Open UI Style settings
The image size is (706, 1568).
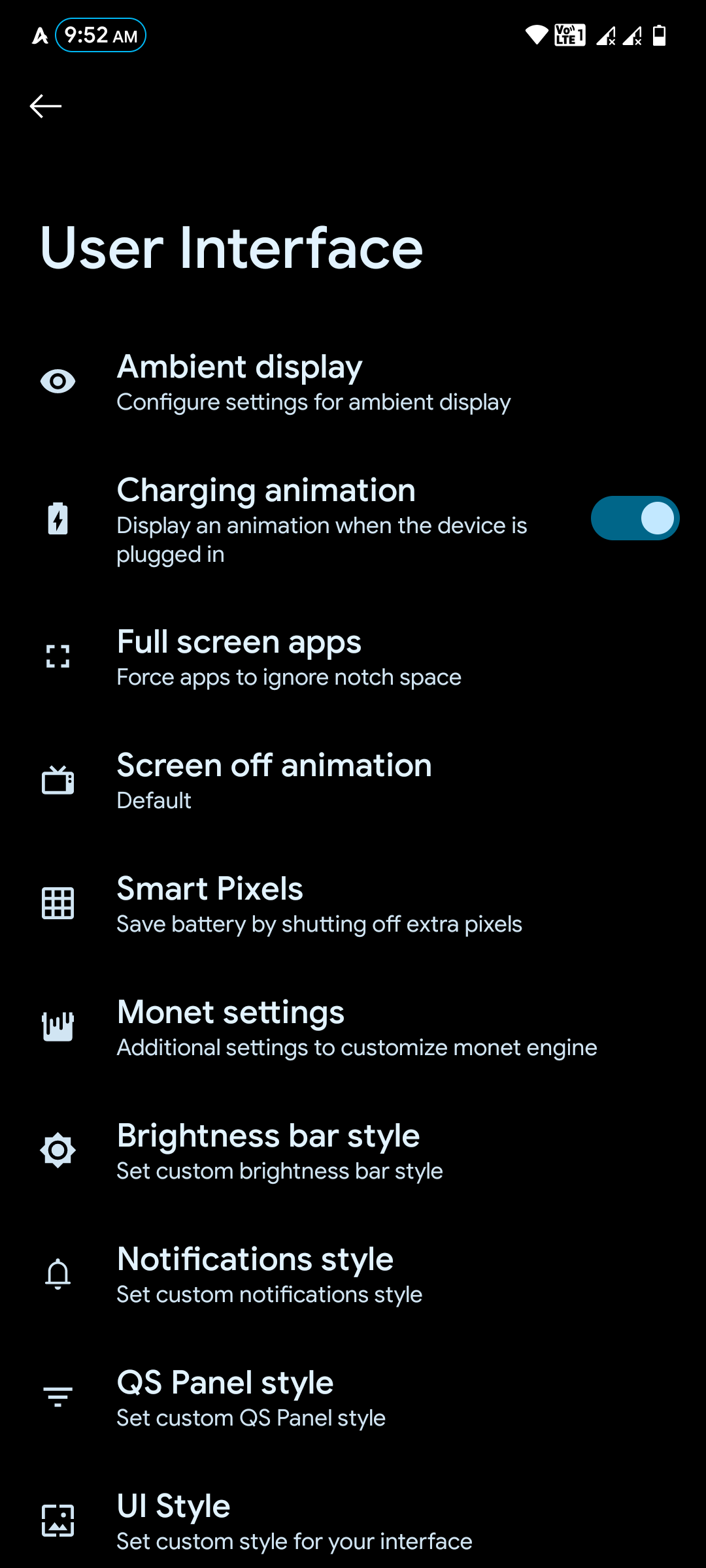pos(294,1522)
